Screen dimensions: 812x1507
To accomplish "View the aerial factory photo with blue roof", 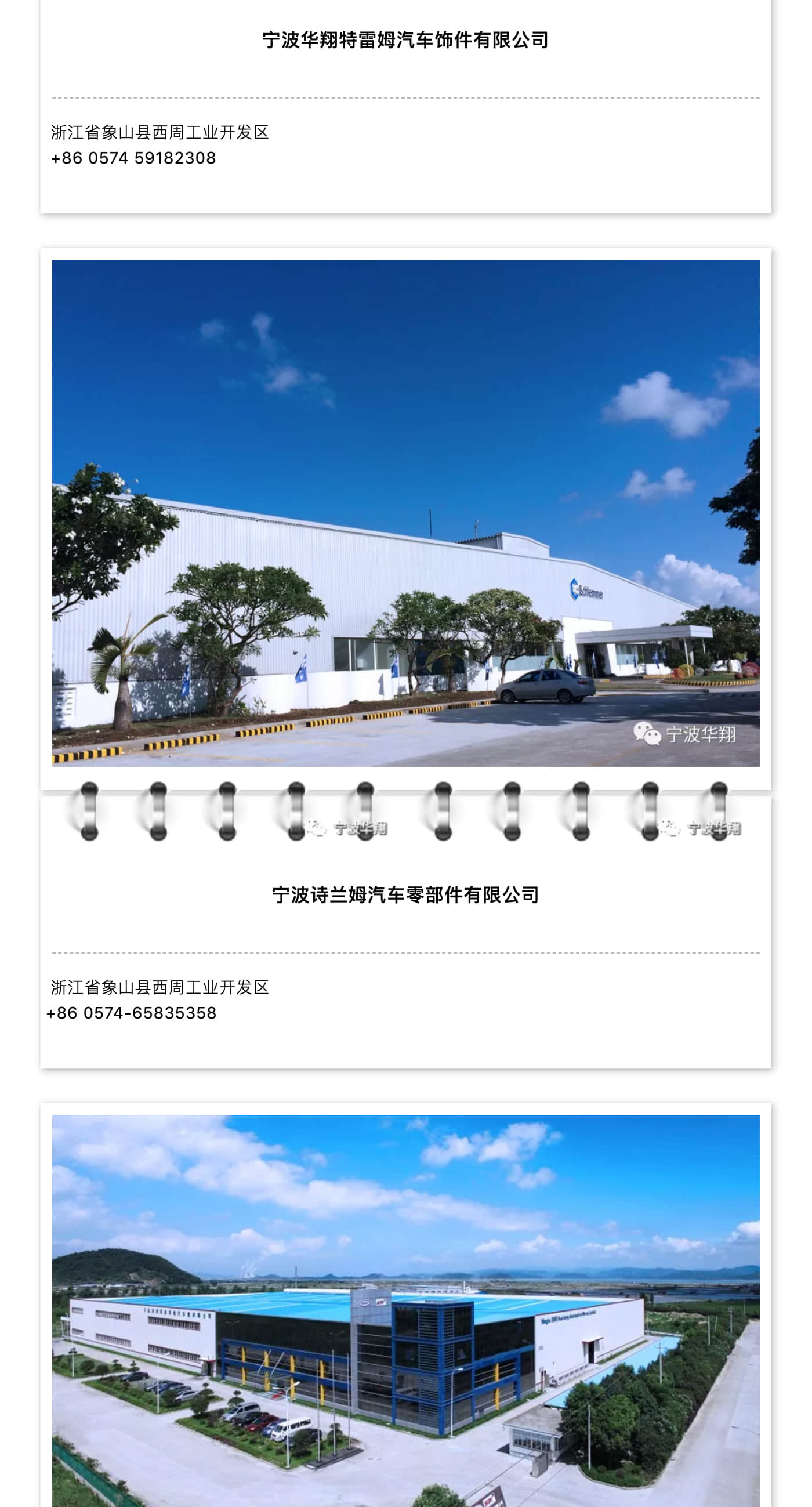I will pos(405,1310).
